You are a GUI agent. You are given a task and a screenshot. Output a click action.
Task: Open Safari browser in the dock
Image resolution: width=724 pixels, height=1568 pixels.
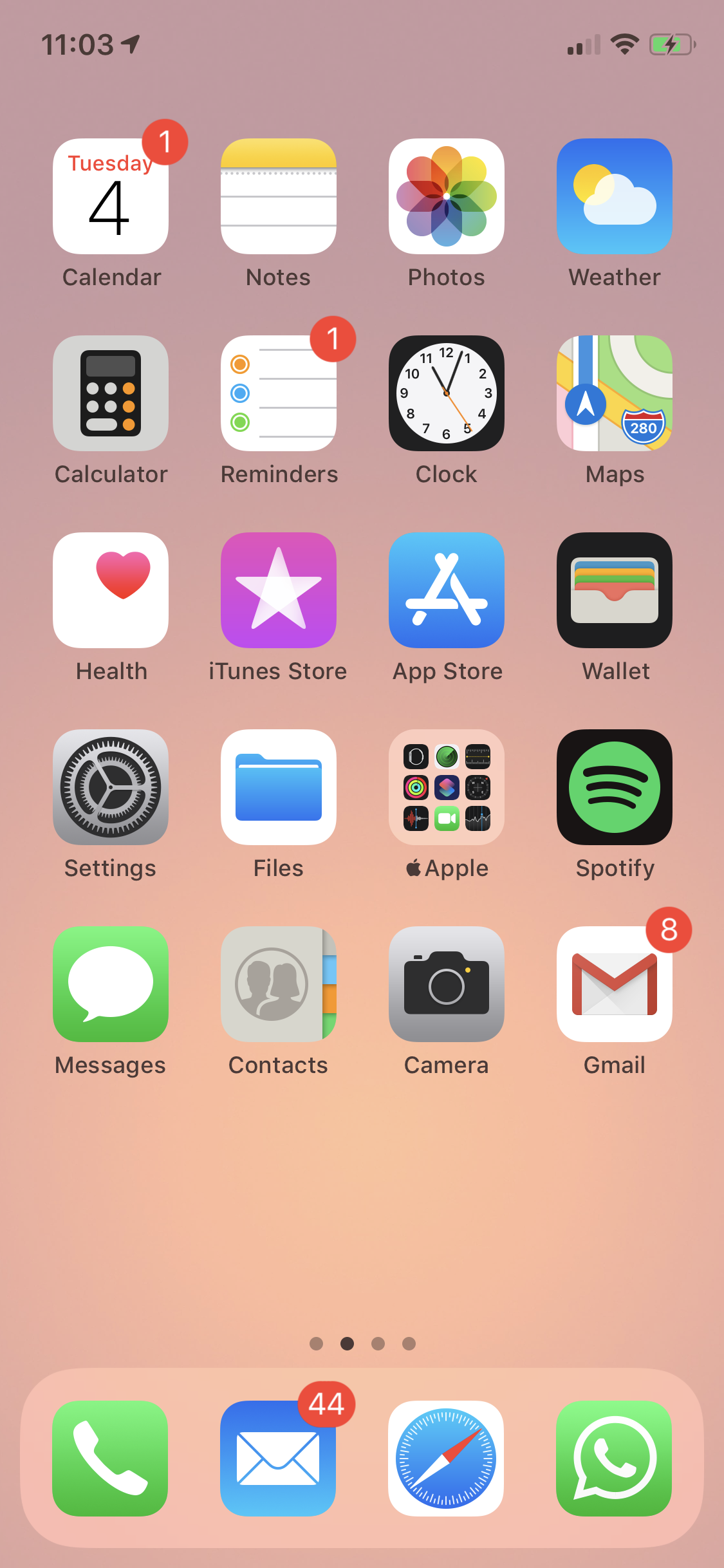point(446,1459)
